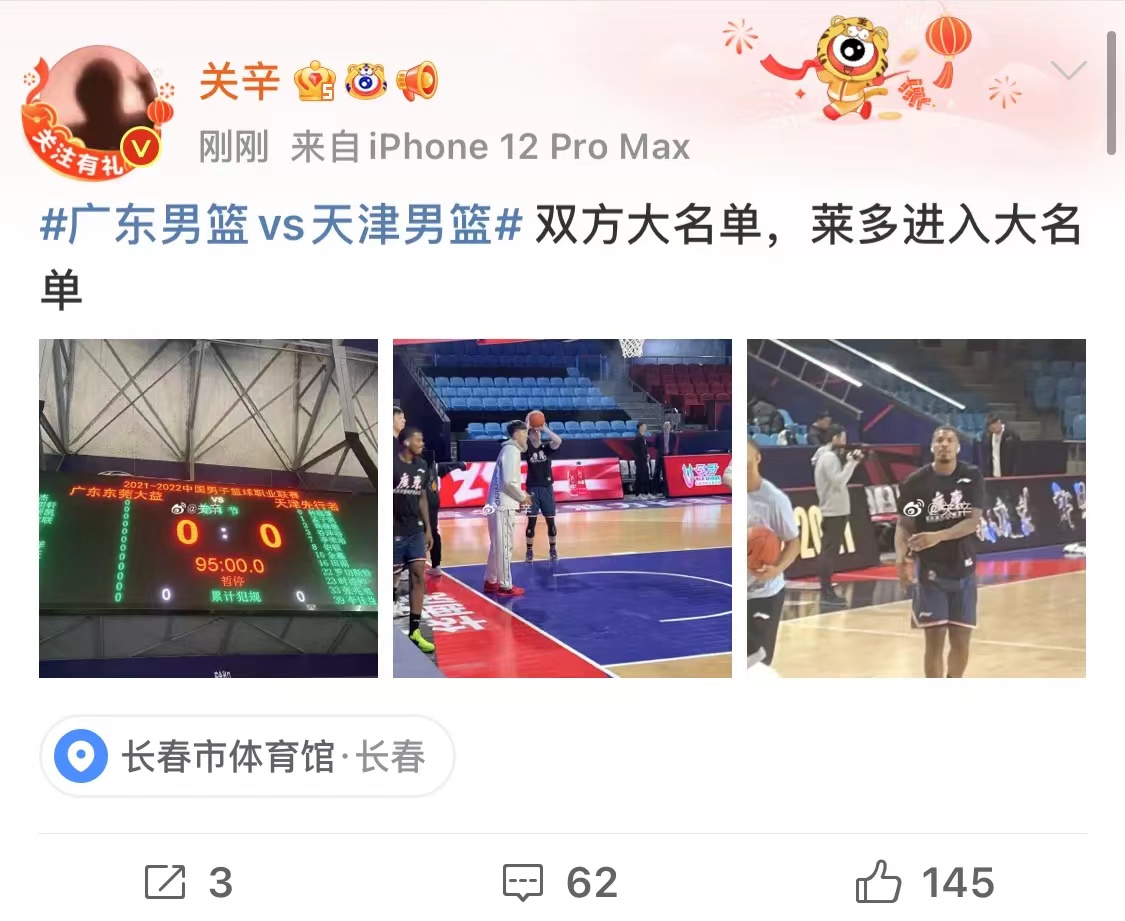Open the username 关辛
Viewport: 1125px width, 921px height.
pos(238,81)
